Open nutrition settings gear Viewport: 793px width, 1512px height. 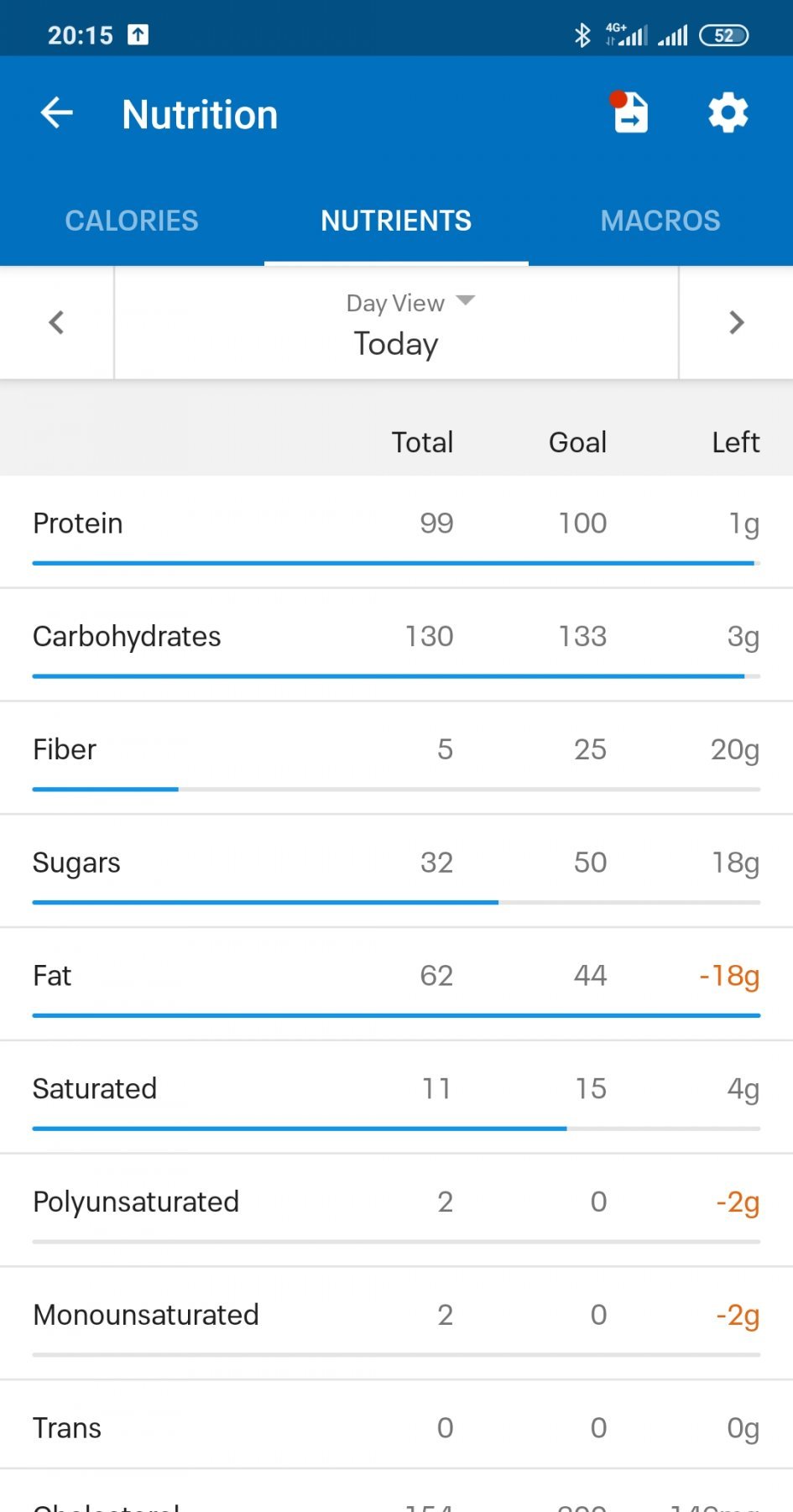[728, 113]
